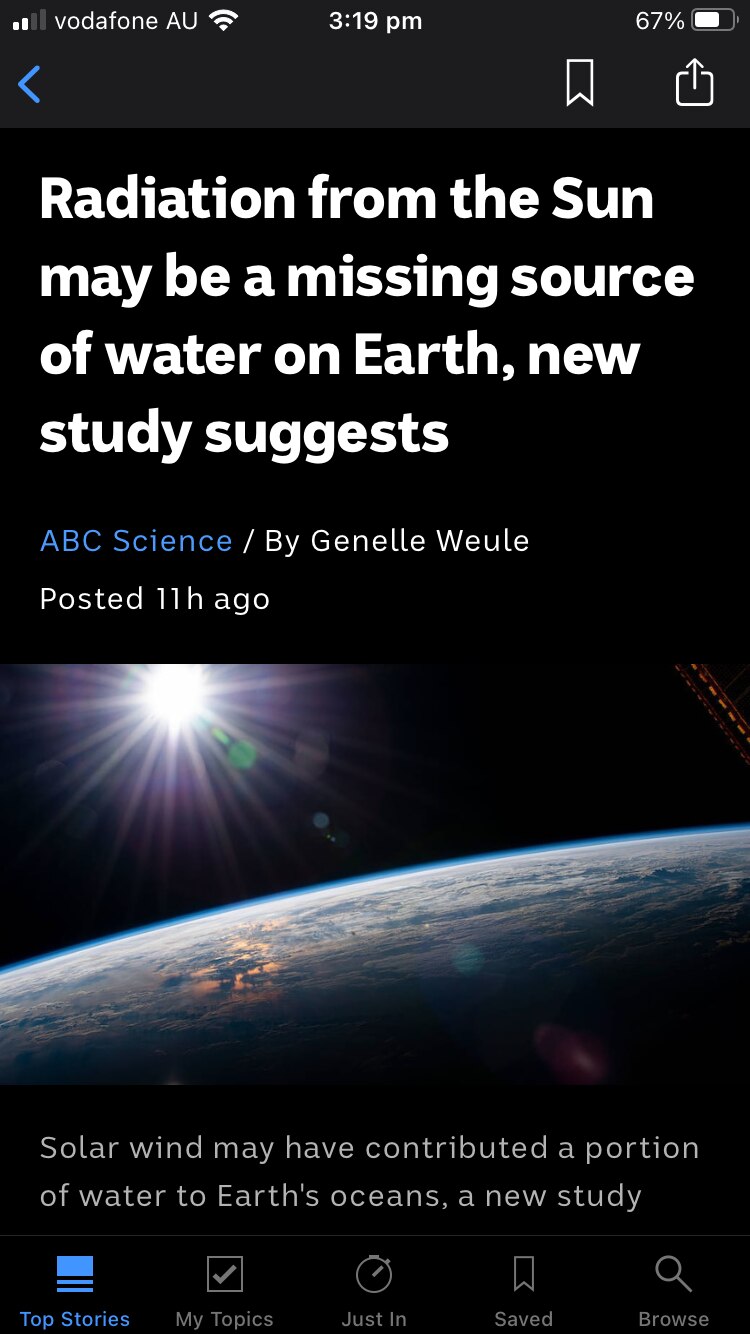Bookmark this article
The height and width of the screenshot is (1334, 750).
tap(580, 83)
